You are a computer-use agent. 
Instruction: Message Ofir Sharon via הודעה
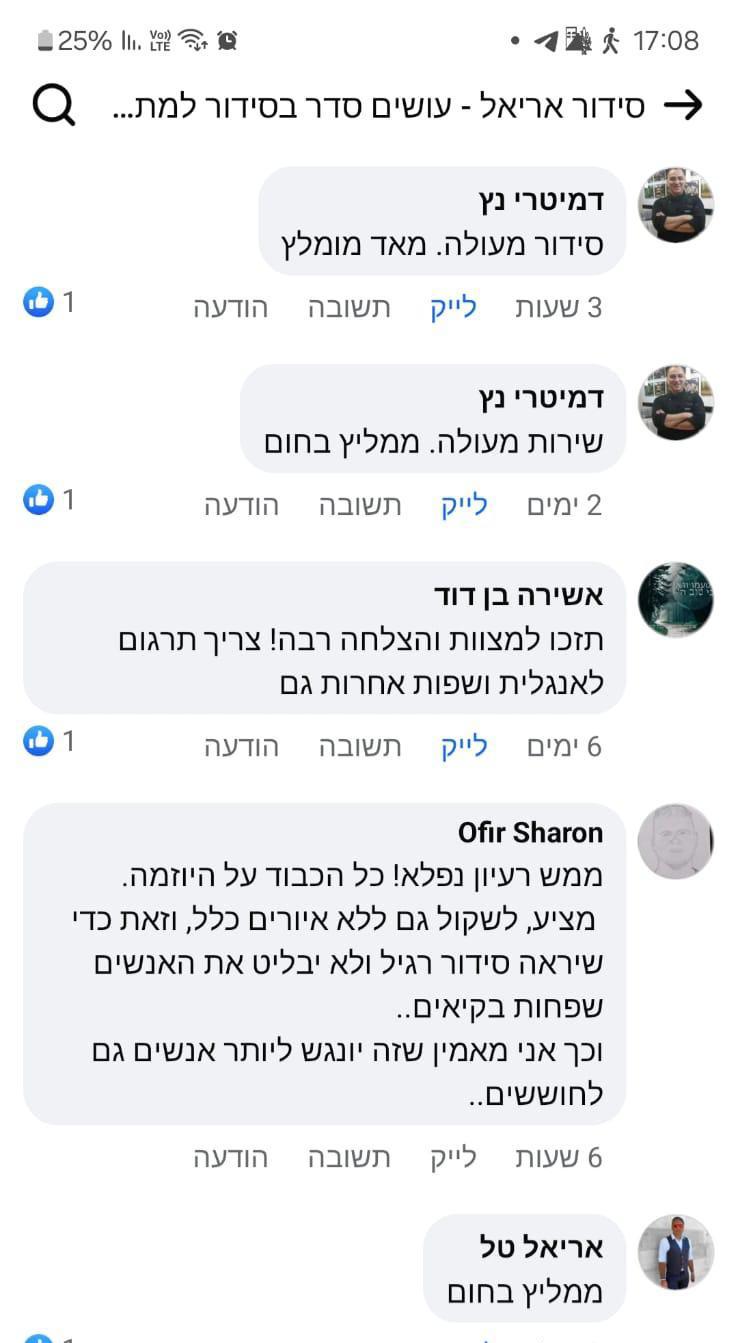(231, 1158)
